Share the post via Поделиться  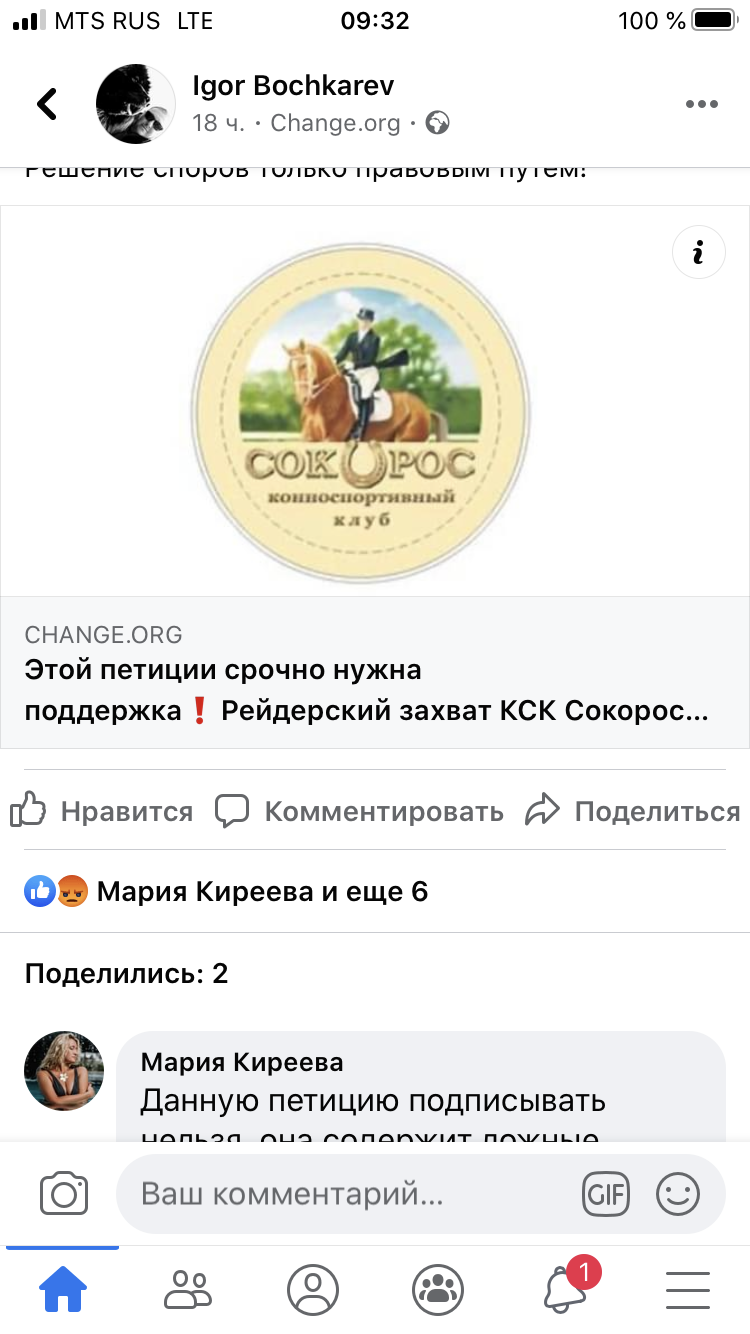pyautogui.click(x=633, y=811)
